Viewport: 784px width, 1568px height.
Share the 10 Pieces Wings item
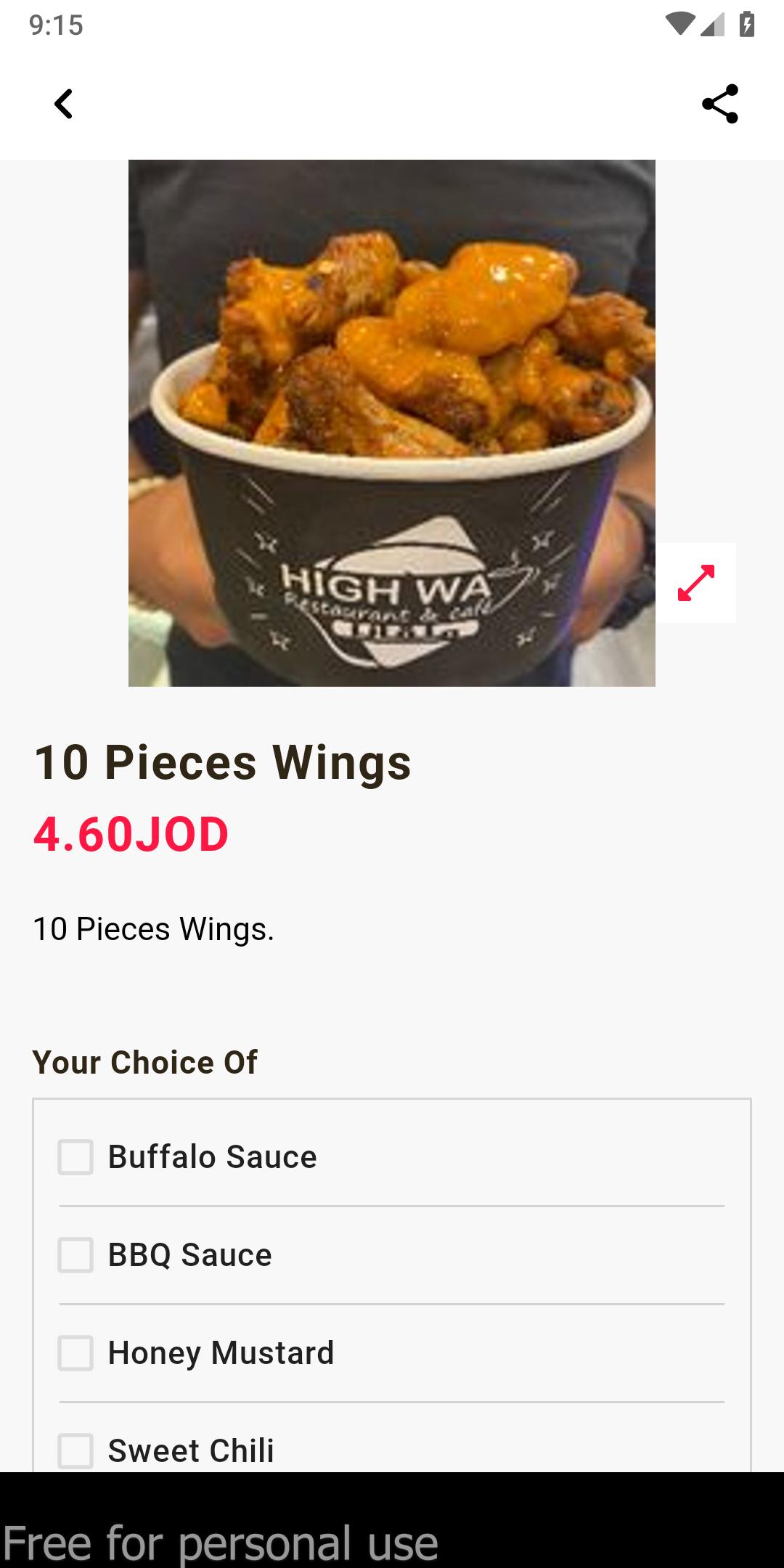[719, 104]
